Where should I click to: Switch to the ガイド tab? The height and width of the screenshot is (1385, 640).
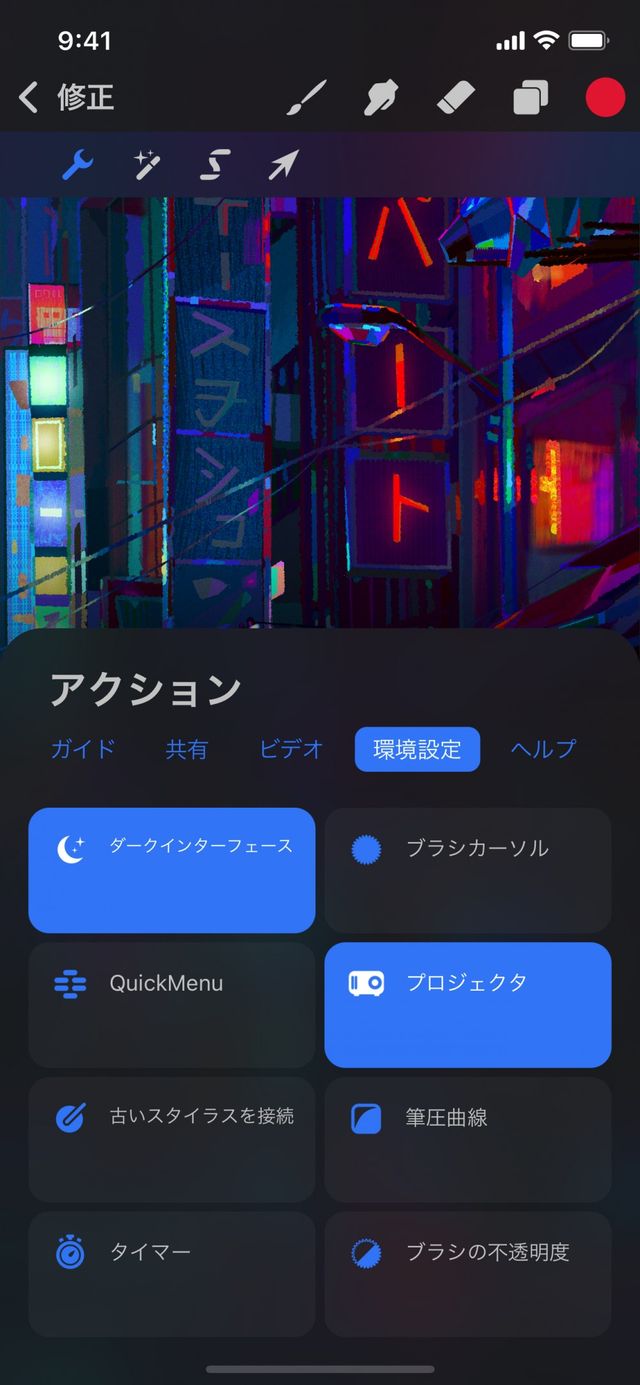[x=83, y=749]
